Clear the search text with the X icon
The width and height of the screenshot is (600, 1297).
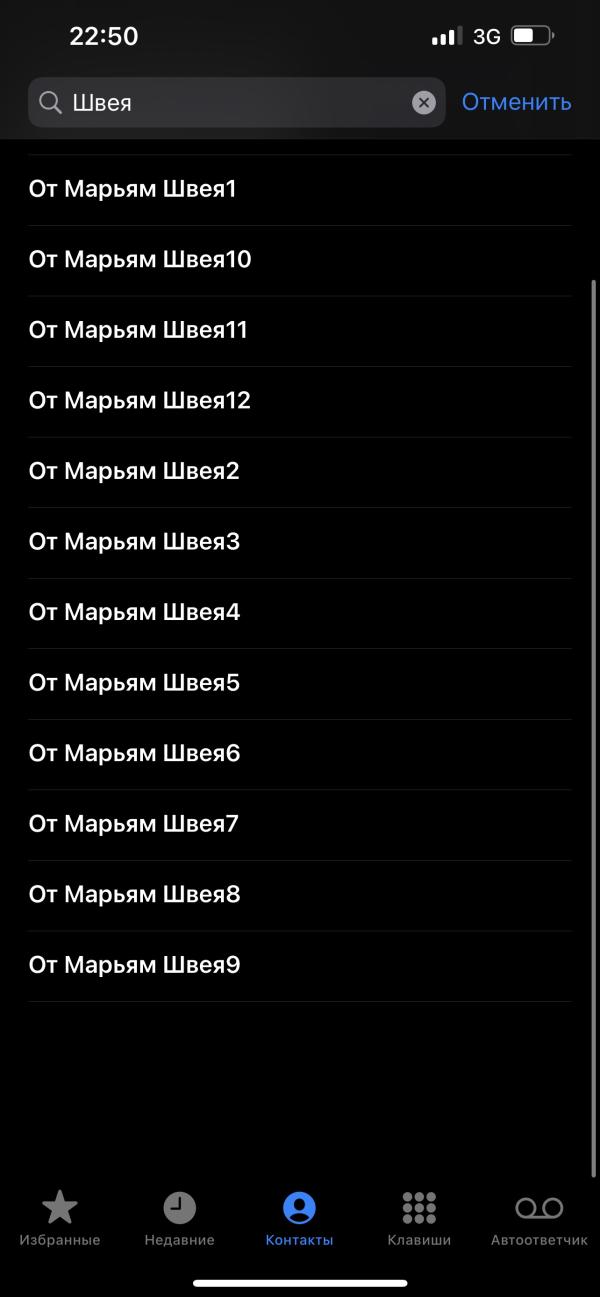click(424, 102)
